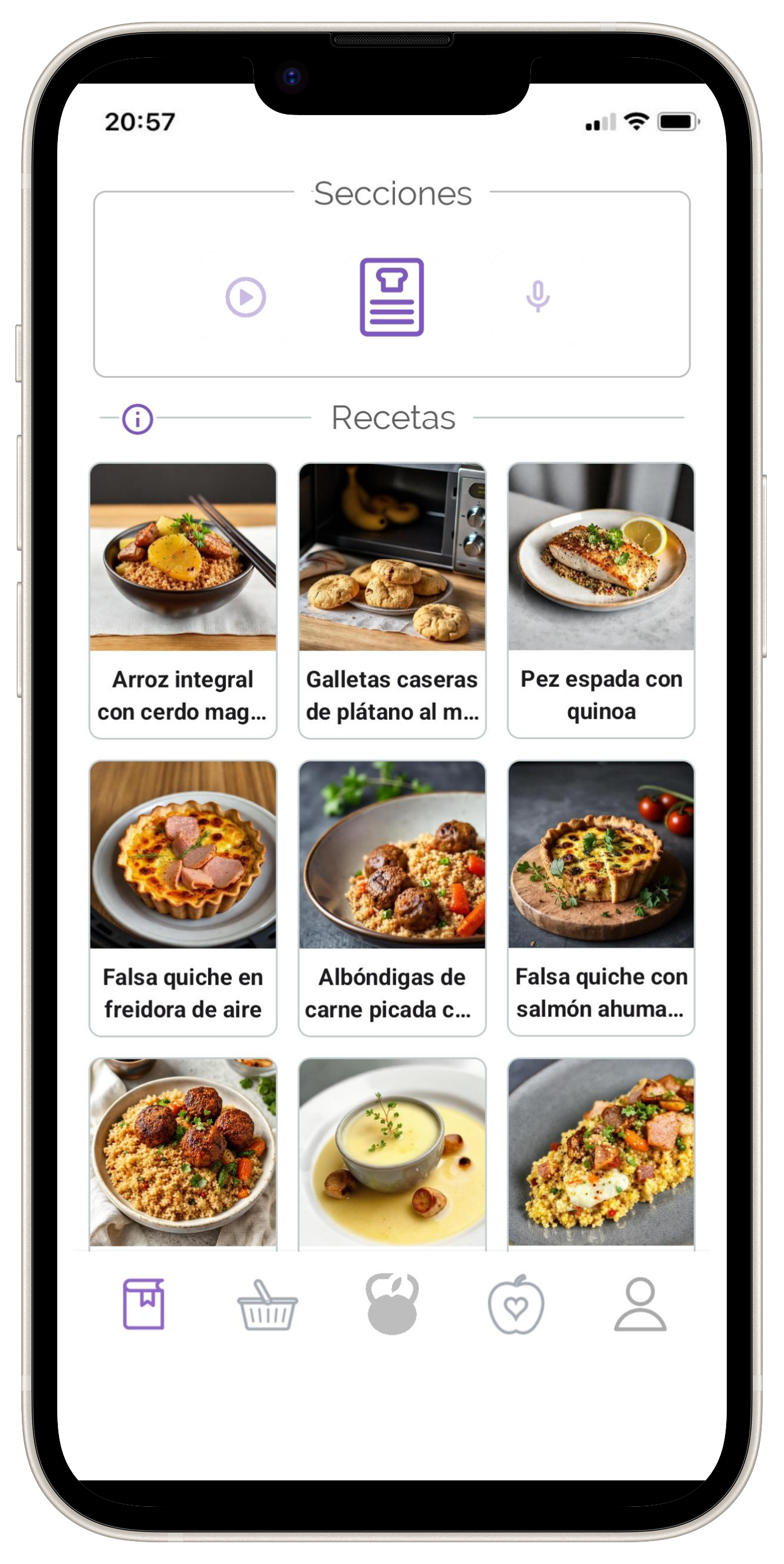Image resolution: width=784 pixels, height=1564 pixels.
Task: Open the shopping basket tab
Action: tap(267, 1305)
